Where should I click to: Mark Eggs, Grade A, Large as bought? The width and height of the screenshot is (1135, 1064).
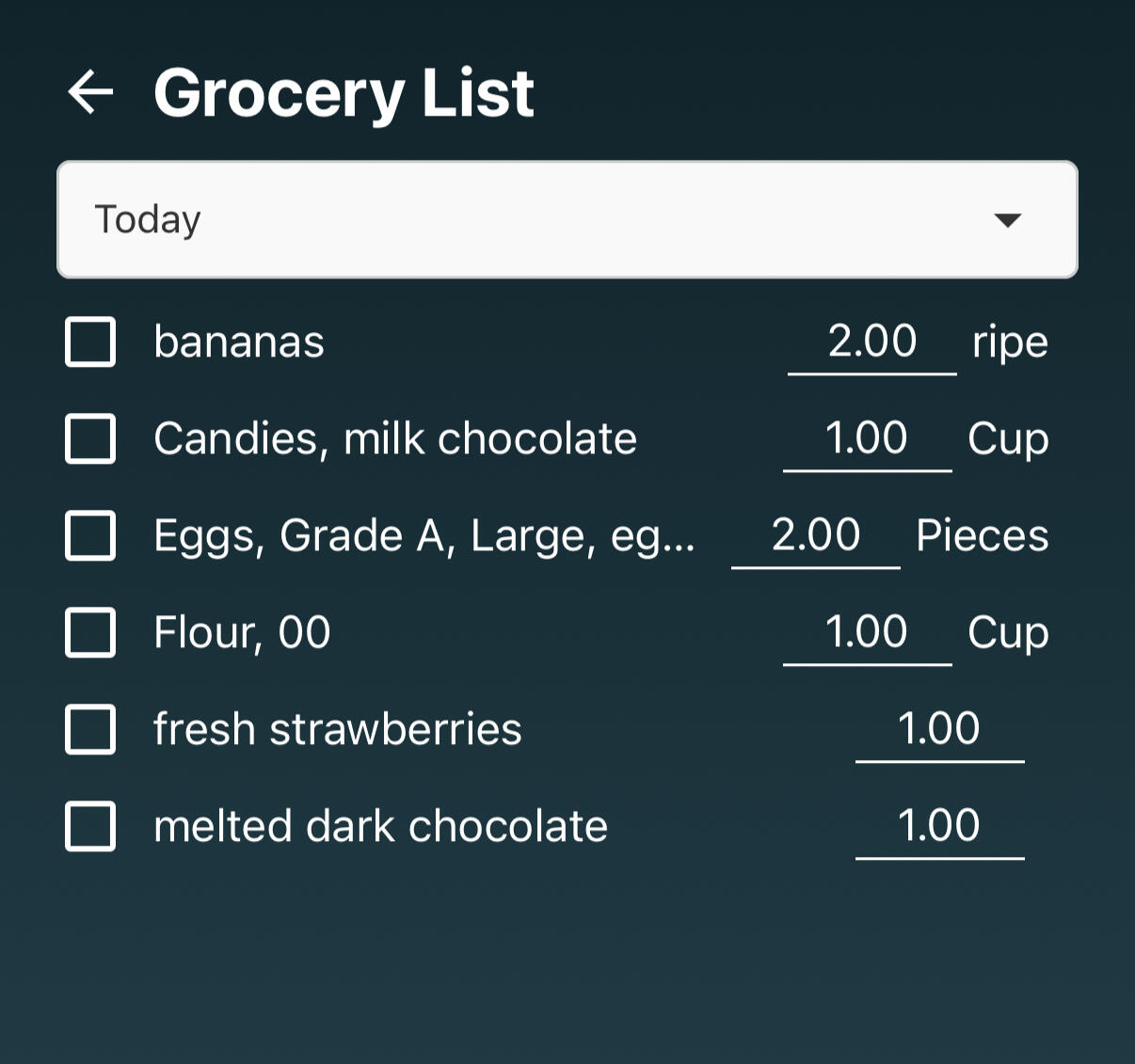tap(90, 535)
